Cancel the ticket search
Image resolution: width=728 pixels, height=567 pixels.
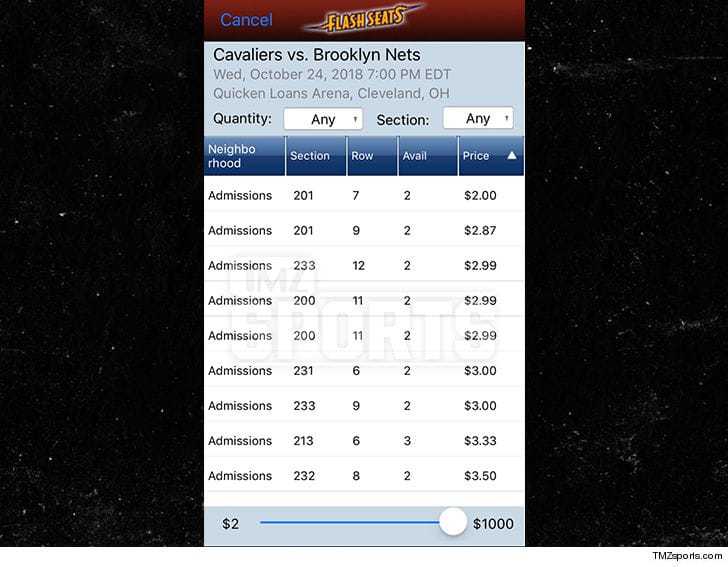(x=246, y=20)
